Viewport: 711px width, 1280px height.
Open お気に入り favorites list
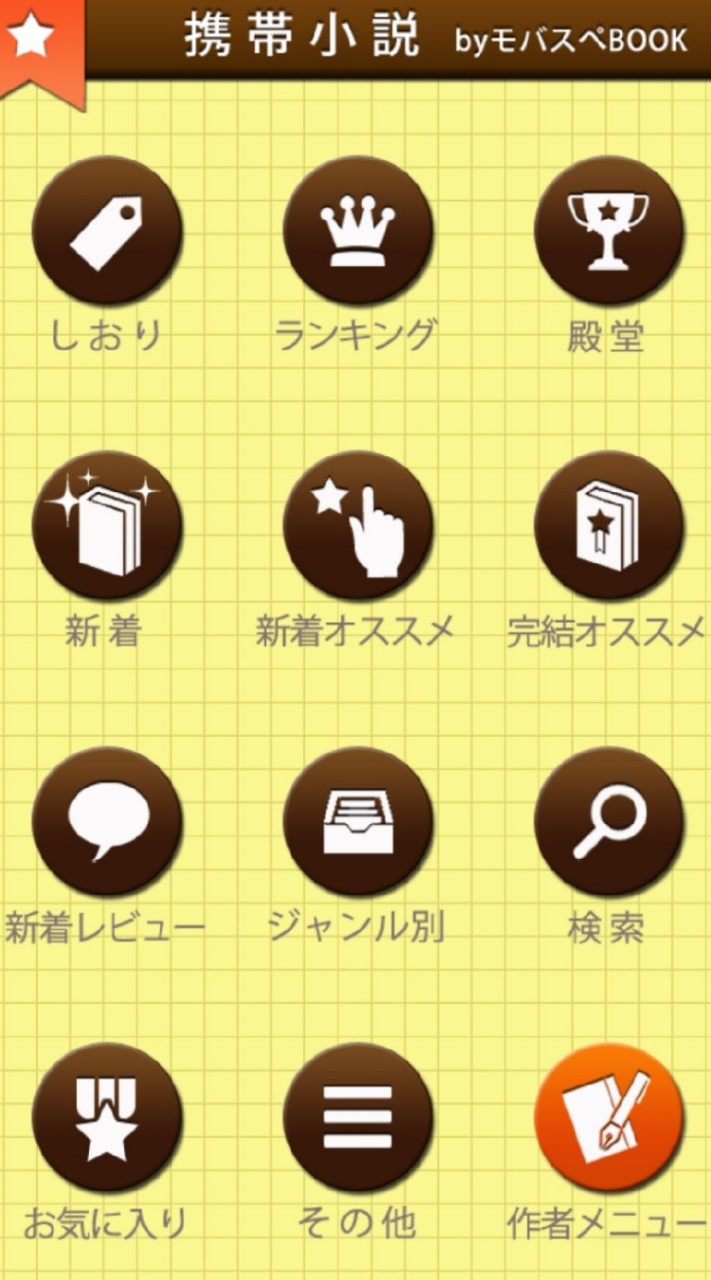coord(107,1117)
